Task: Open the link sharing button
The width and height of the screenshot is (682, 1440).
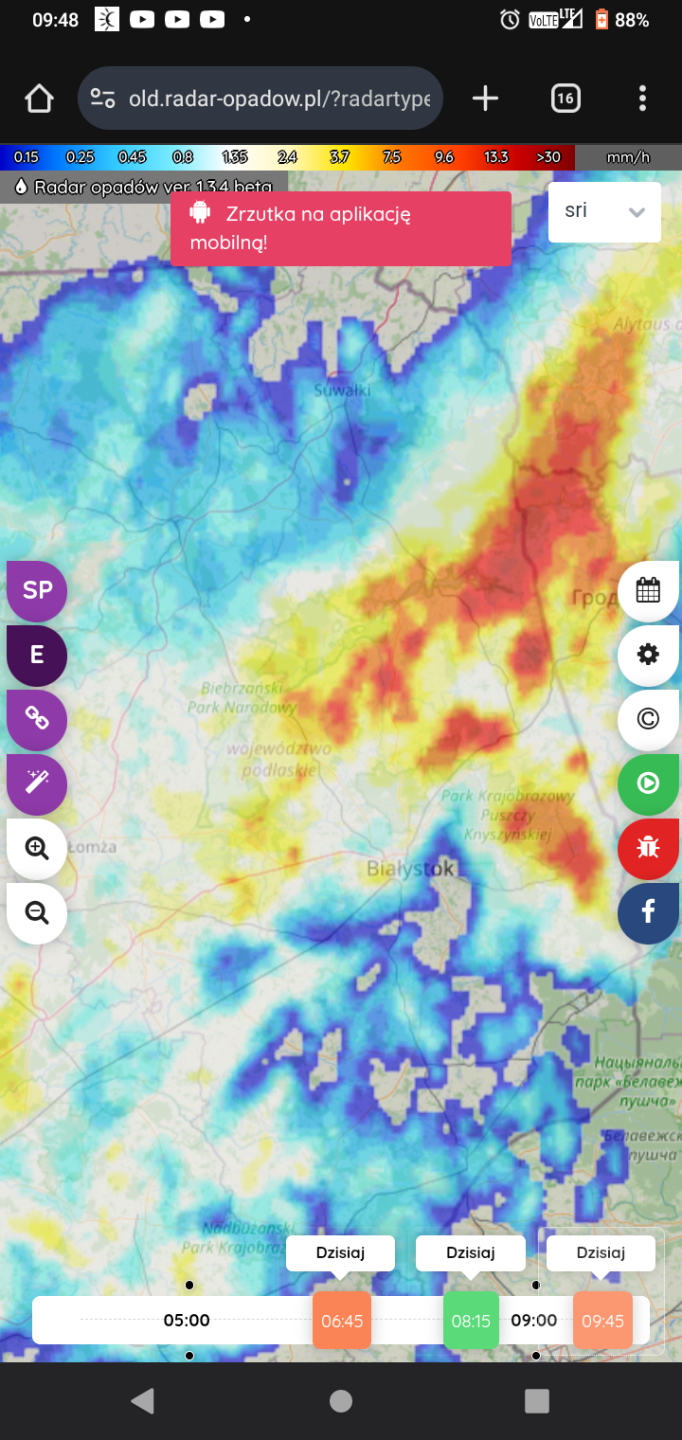Action: tap(37, 719)
